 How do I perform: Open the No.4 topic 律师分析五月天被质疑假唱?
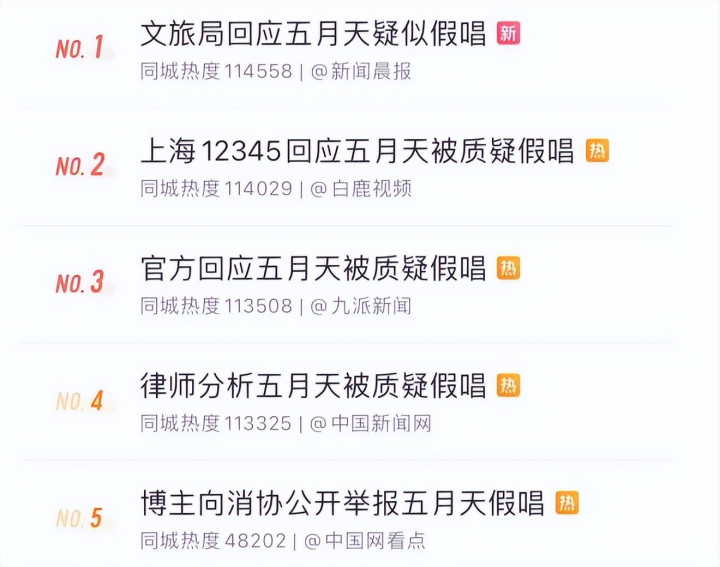pos(313,385)
